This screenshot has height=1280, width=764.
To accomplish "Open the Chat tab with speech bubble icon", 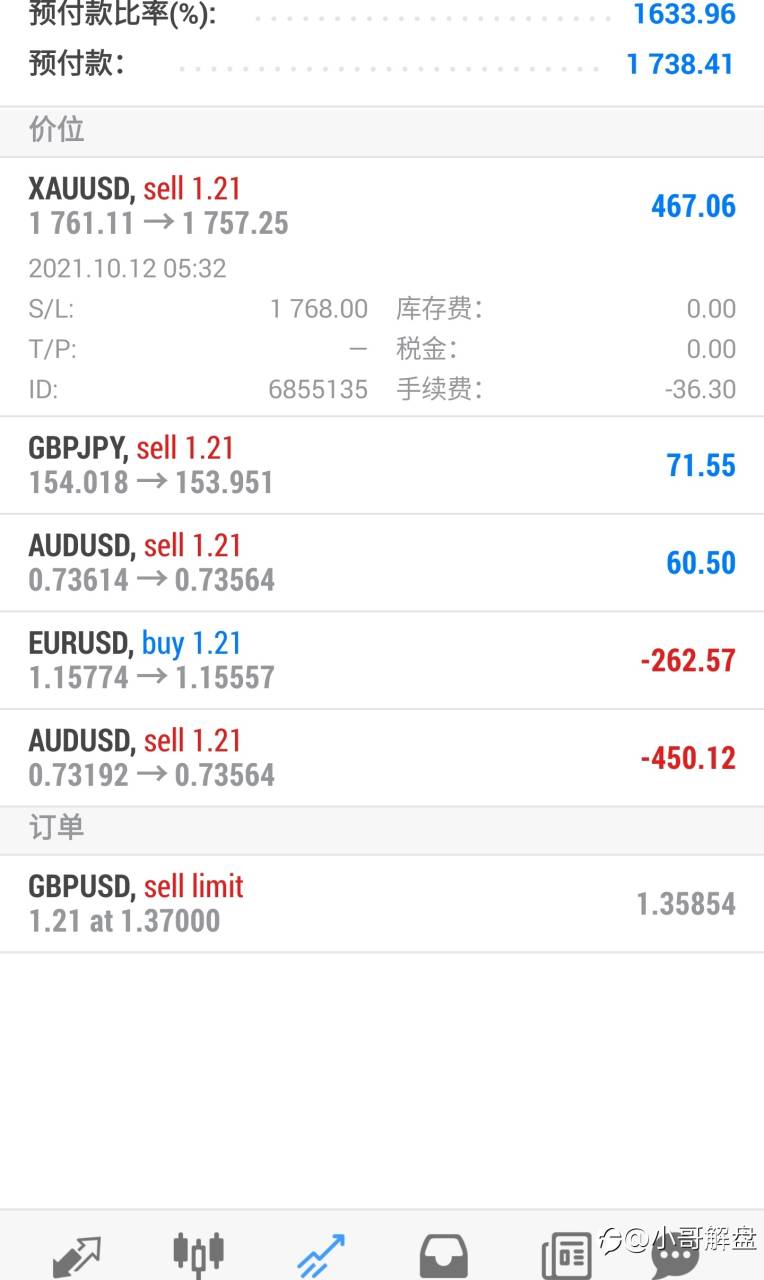I will click(675, 1258).
